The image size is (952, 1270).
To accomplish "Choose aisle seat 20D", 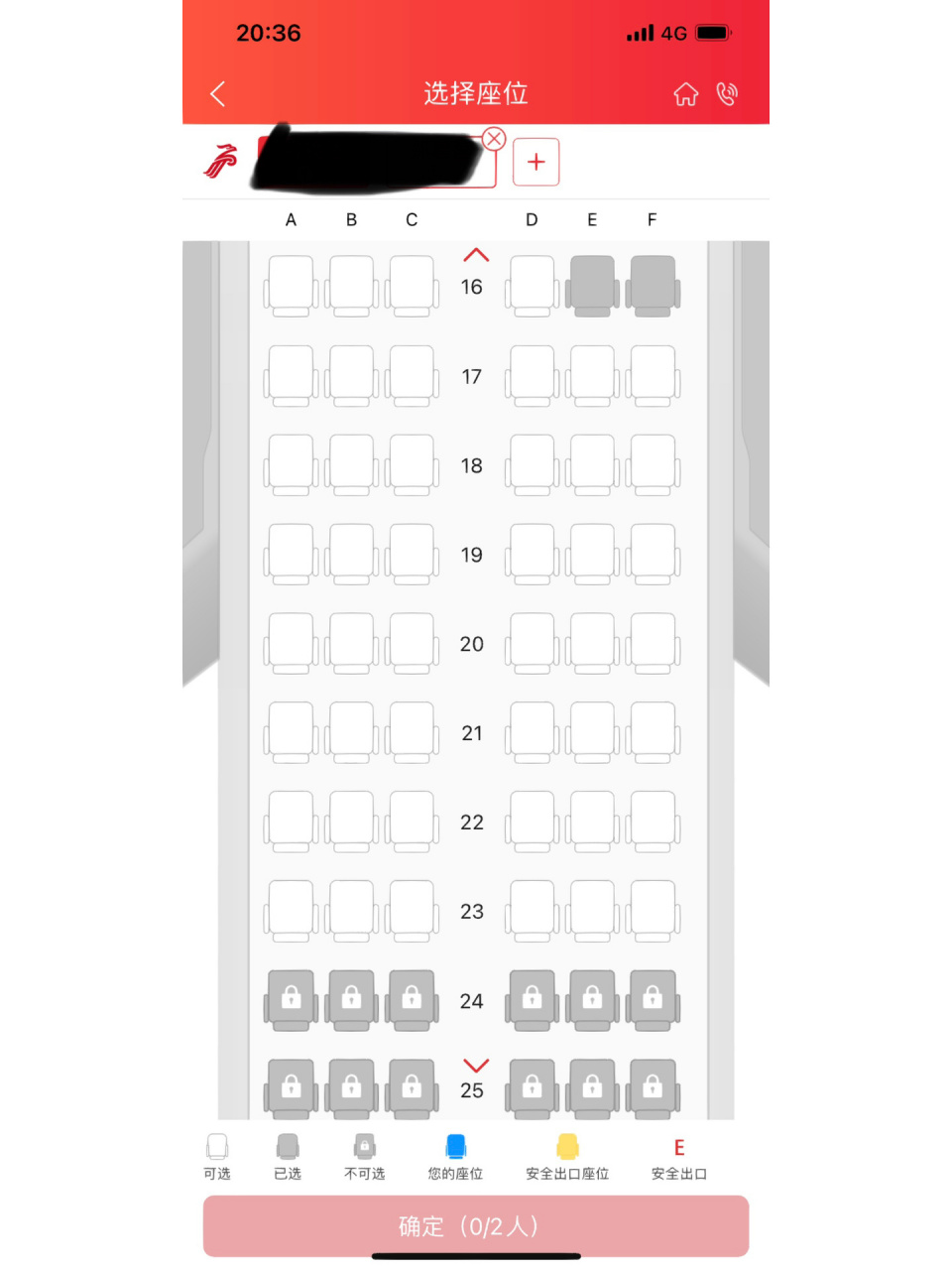I will 532,642.
